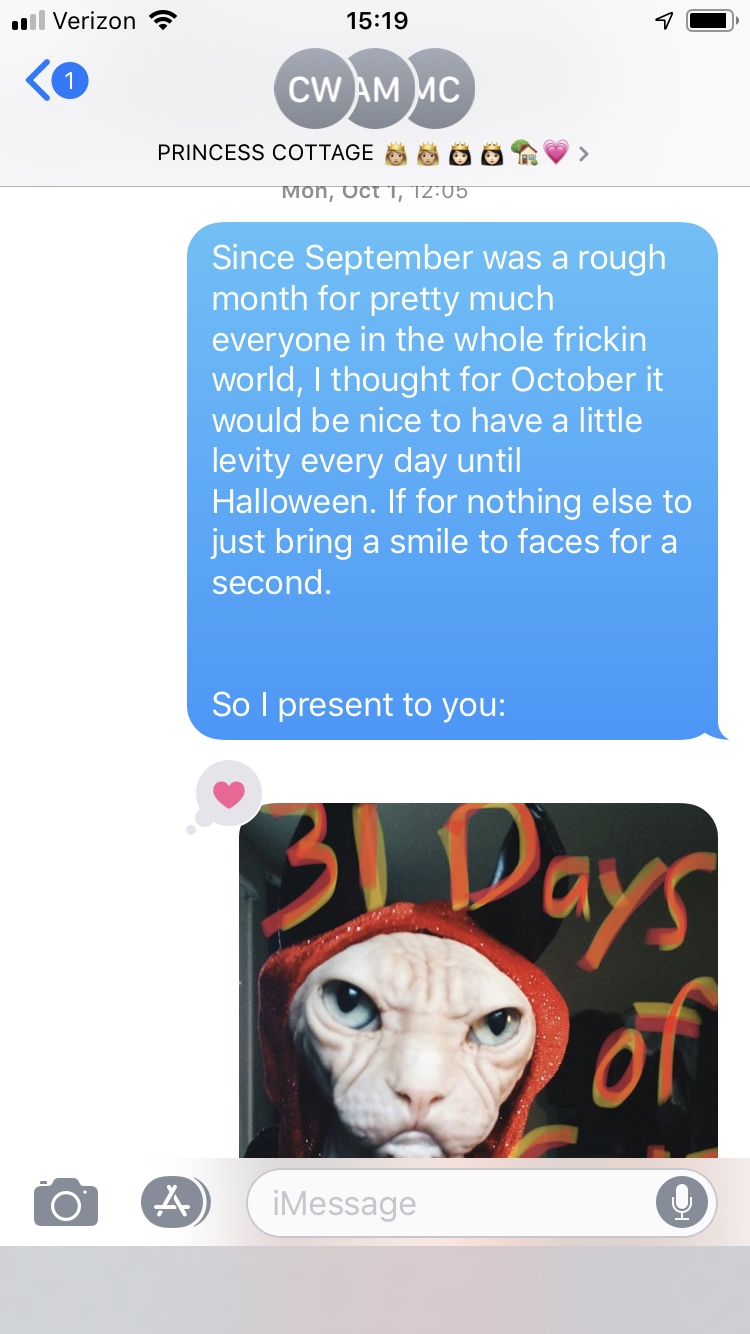The width and height of the screenshot is (750, 1334).
Task: Open the camera to attach a photo
Action: point(66,1202)
